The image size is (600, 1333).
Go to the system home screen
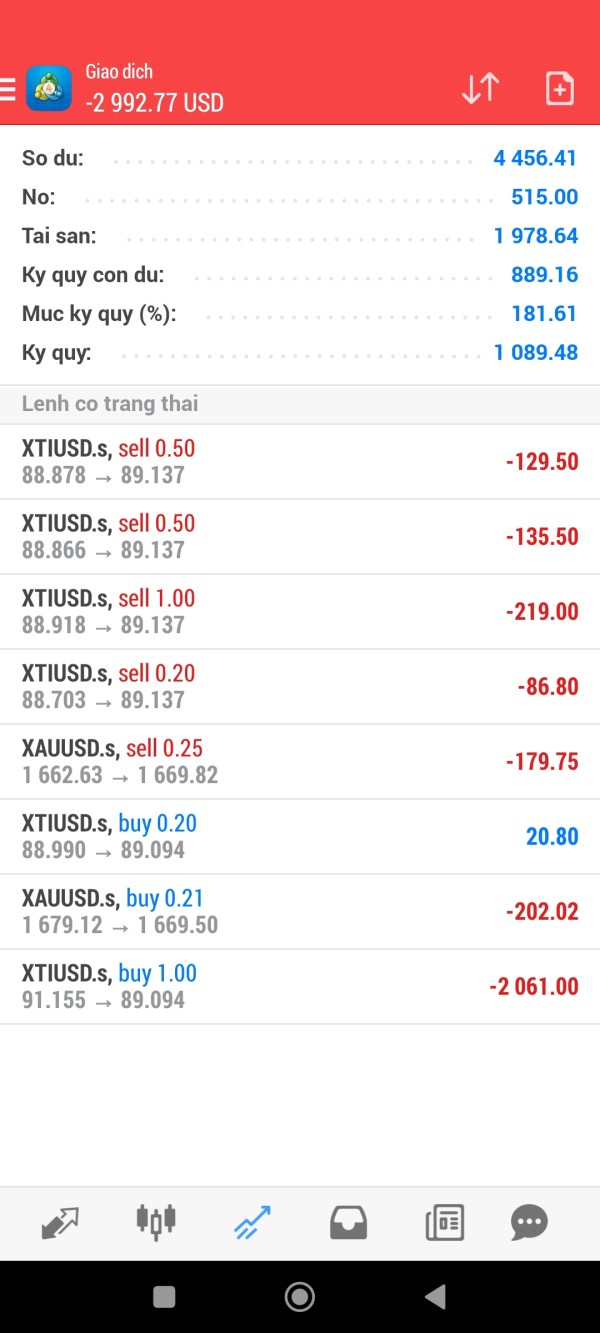click(x=300, y=1297)
